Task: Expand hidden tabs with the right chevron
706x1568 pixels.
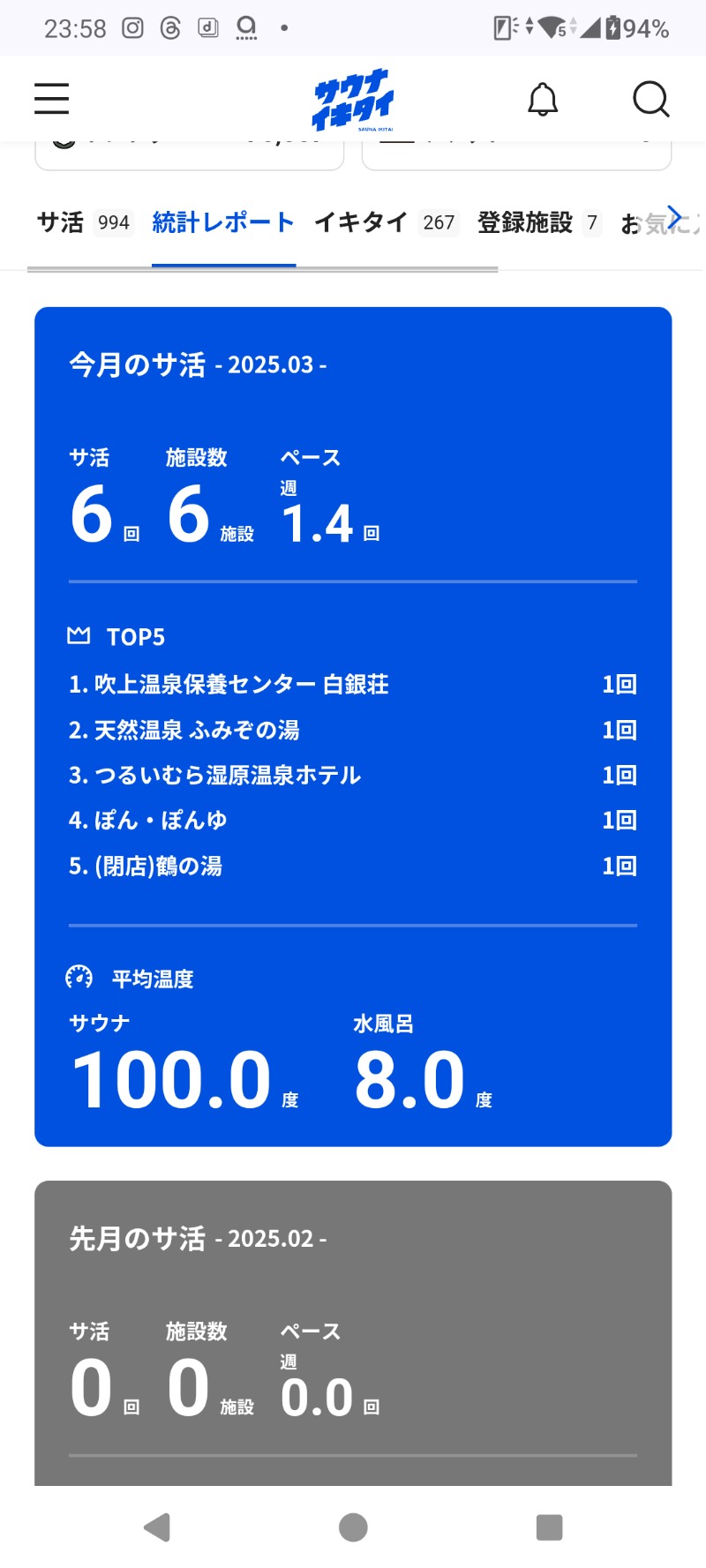Action: coord(674,214)
